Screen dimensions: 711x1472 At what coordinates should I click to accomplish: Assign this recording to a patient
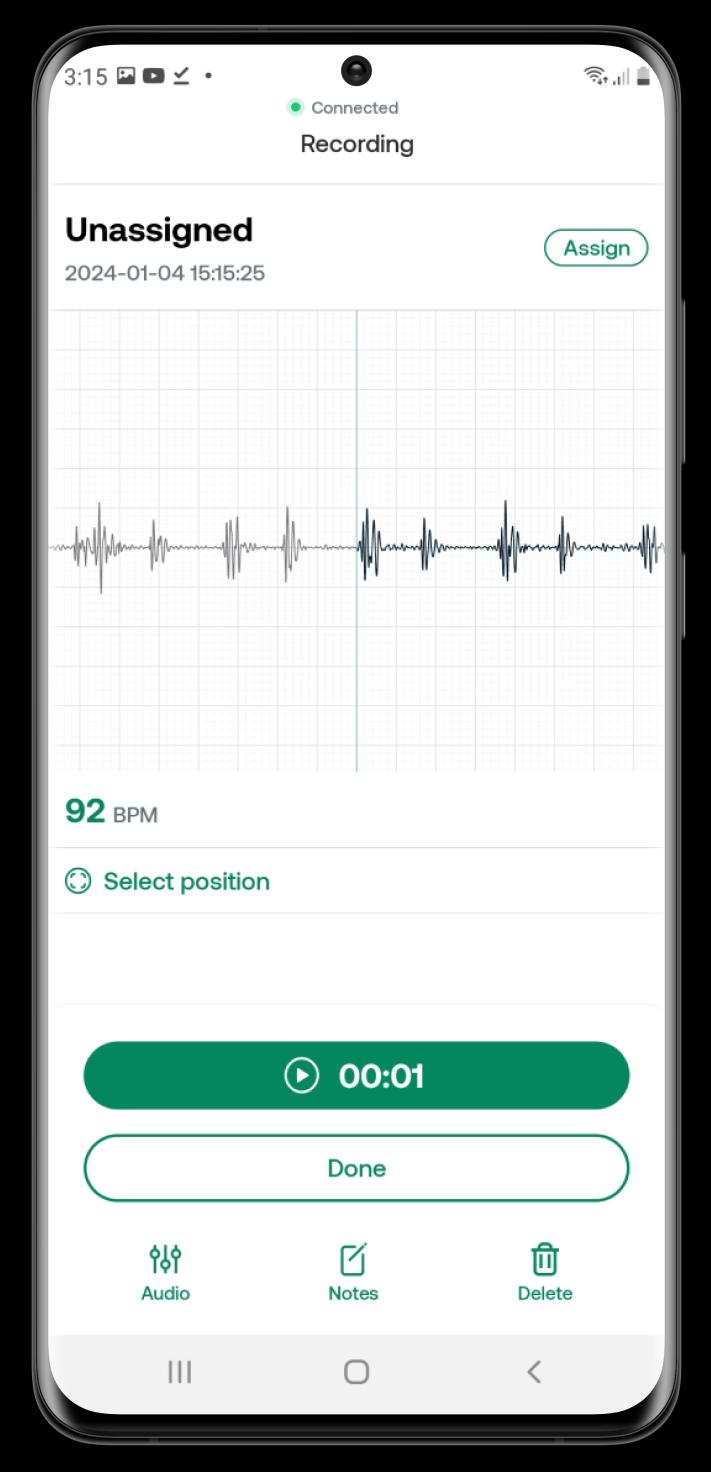point(596,248)
